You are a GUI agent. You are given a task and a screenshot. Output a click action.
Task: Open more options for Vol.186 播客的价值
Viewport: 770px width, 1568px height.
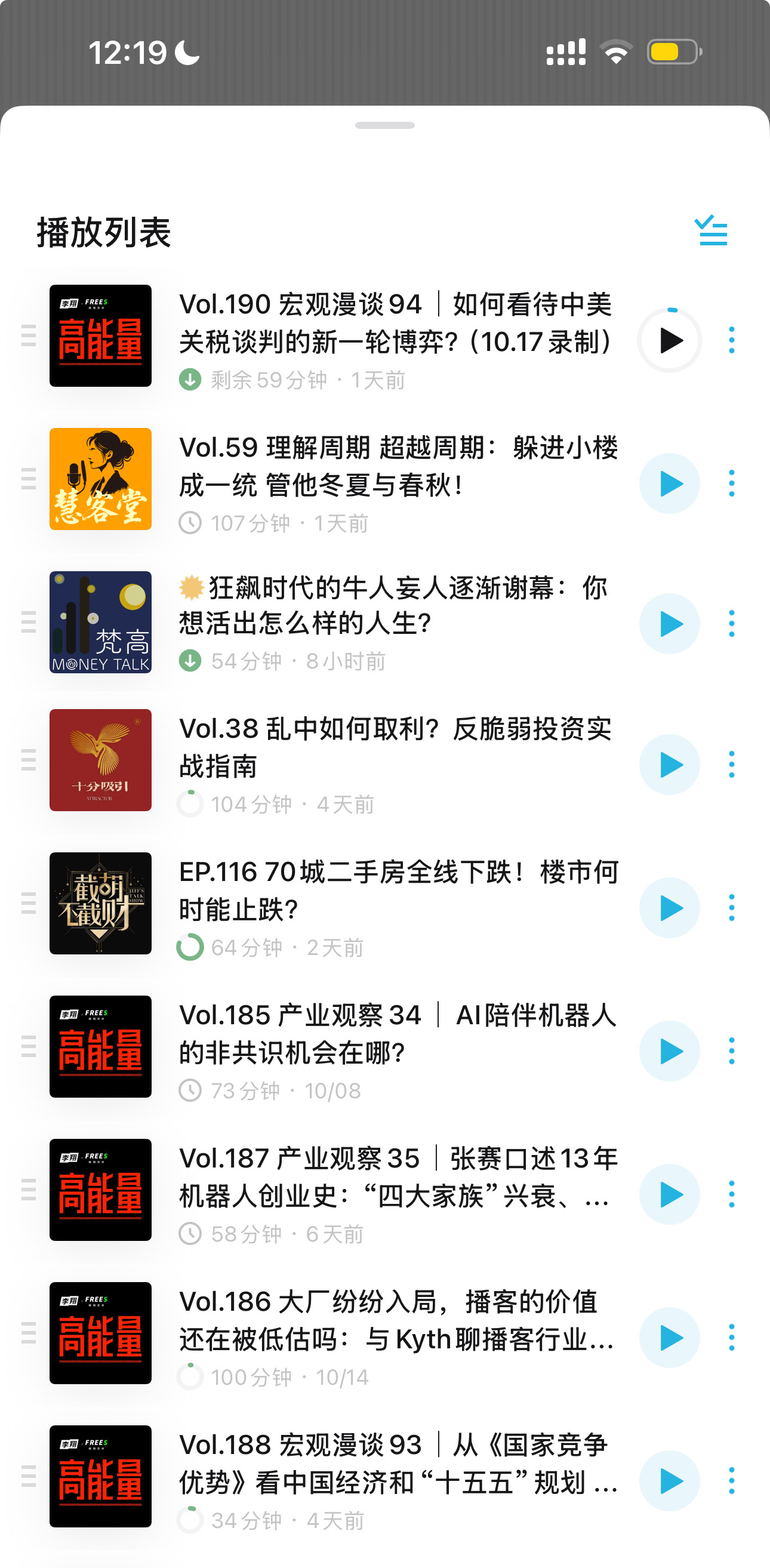point(731,1338)
